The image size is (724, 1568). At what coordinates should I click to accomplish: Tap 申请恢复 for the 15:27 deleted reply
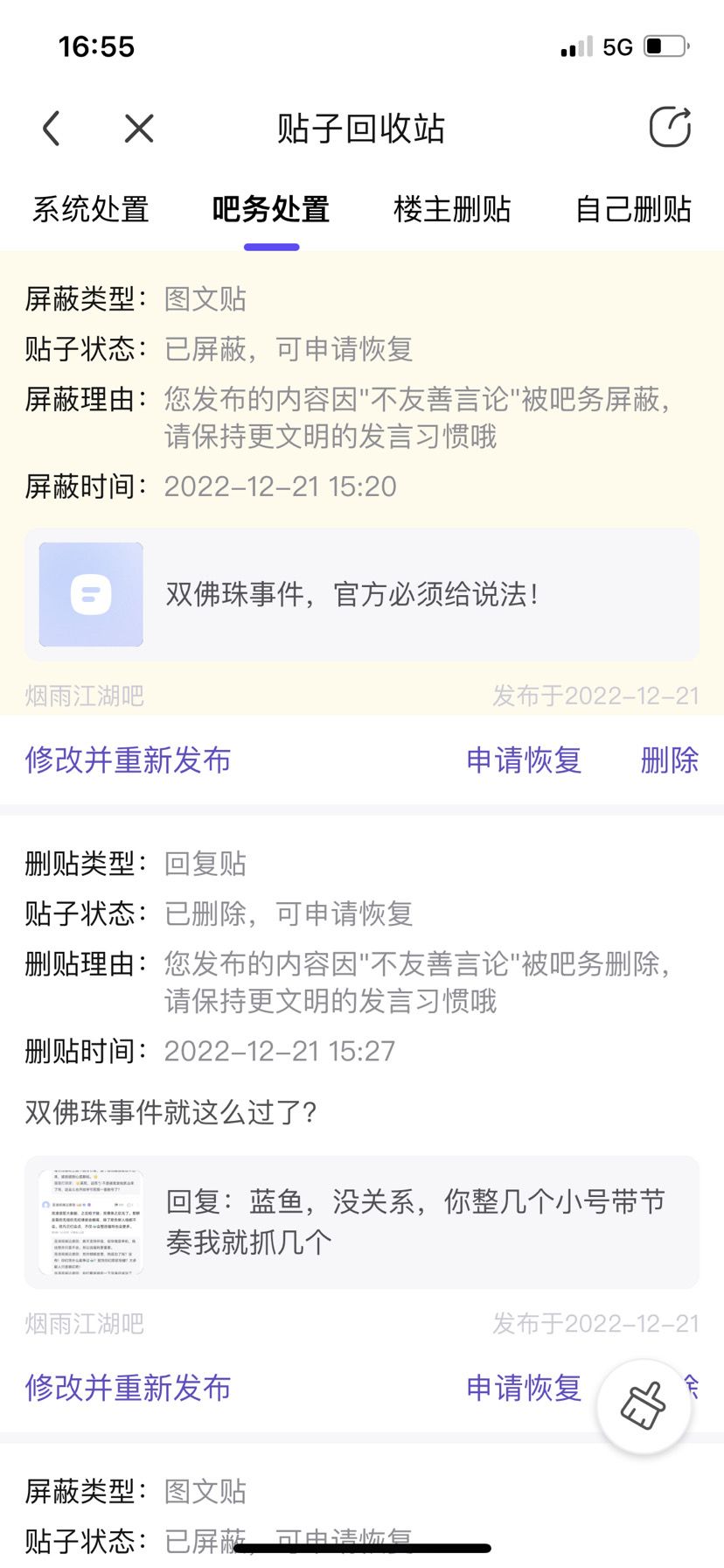[524, 1388]
